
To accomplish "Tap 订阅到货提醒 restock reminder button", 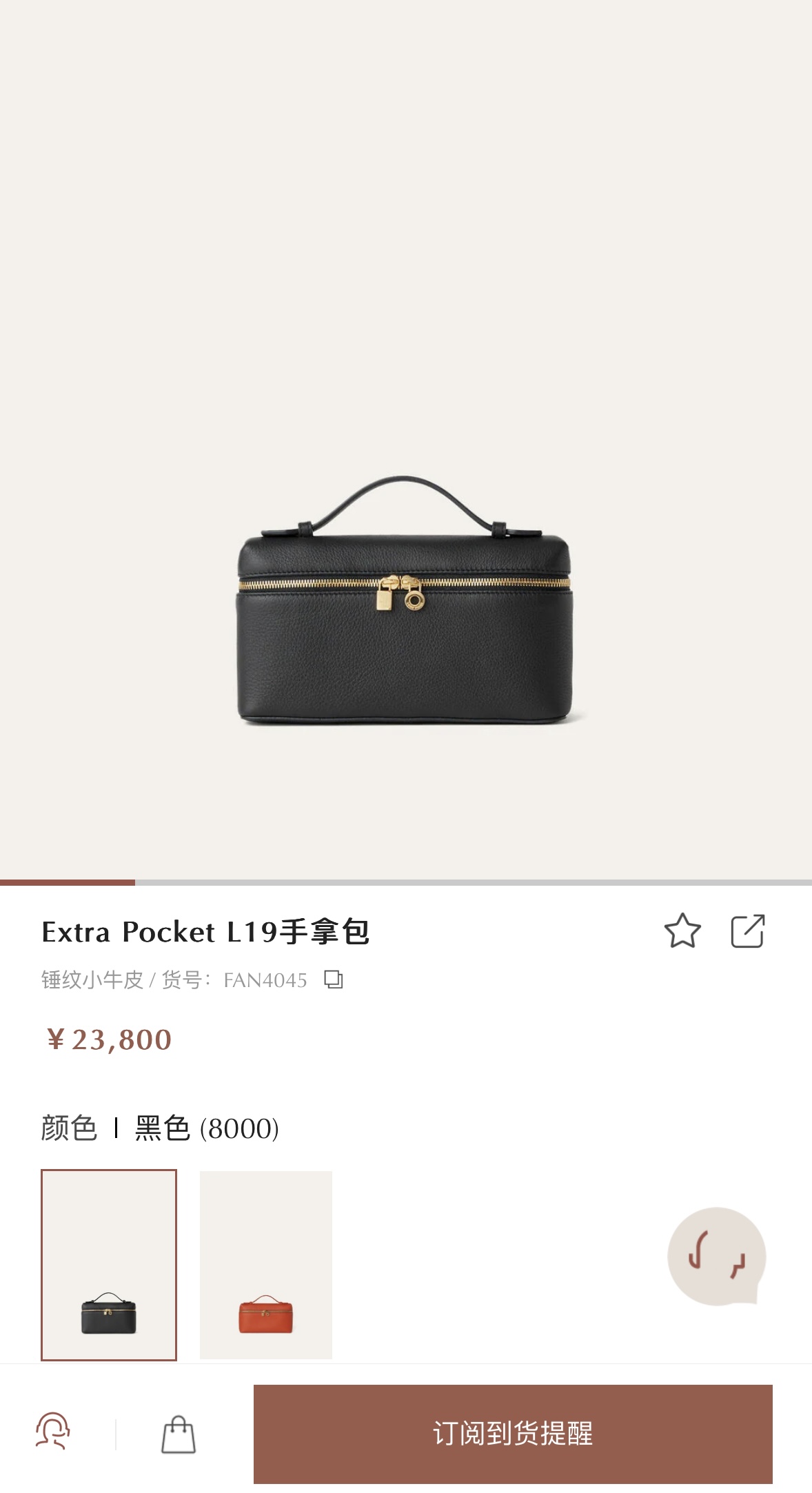I will 513,1434.
